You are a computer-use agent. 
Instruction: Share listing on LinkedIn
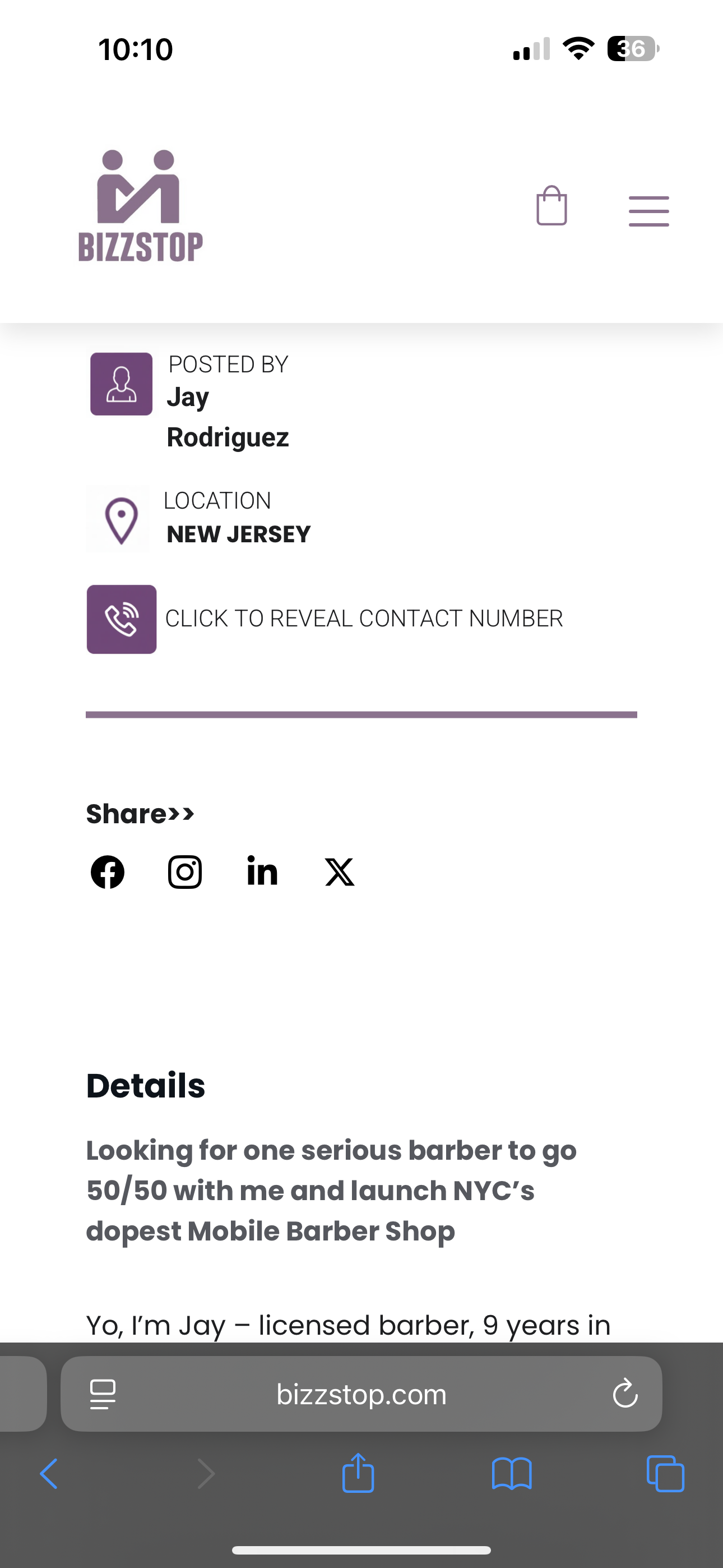tap(262, 870)
